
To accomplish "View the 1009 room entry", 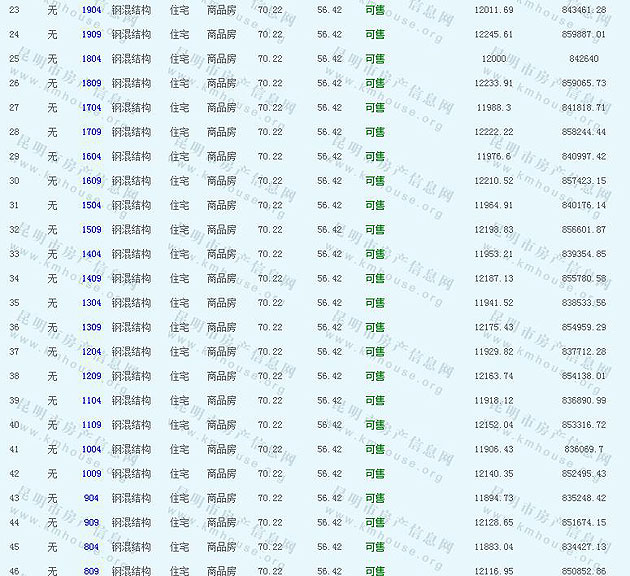I will 91,474.
